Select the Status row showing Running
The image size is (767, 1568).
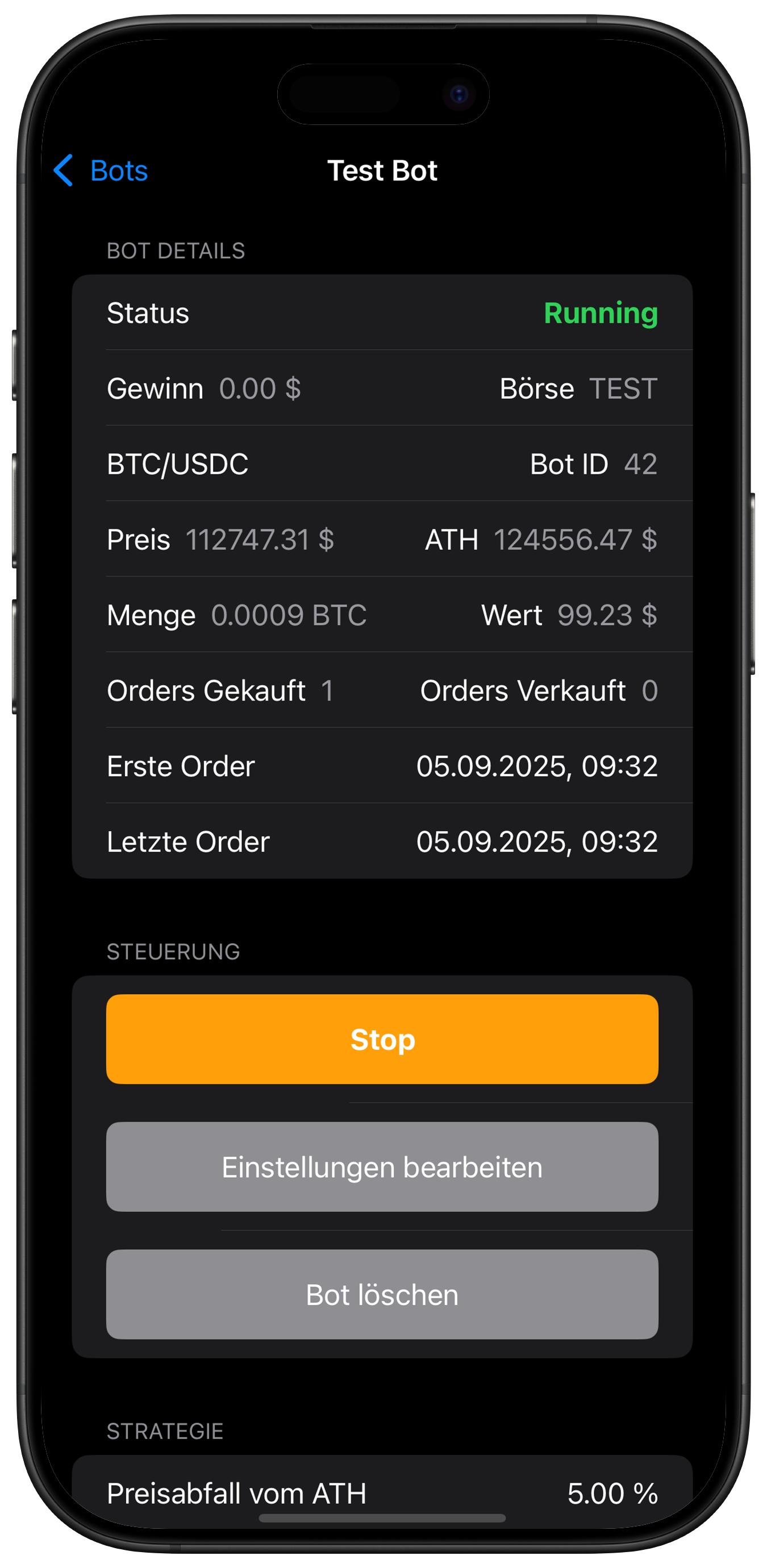(382, 313)
